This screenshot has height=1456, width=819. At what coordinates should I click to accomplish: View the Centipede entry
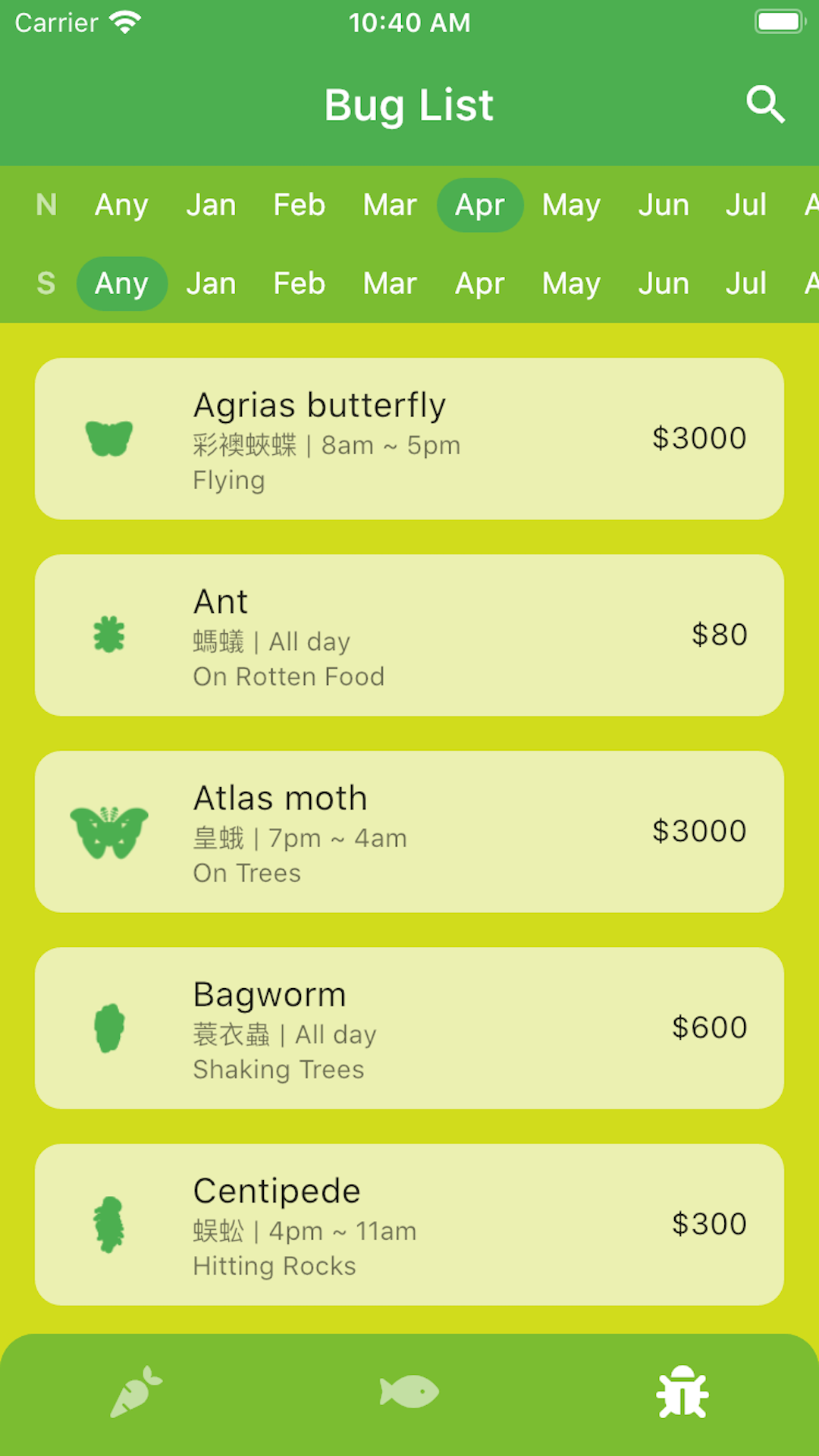(x=409, y=1225)
